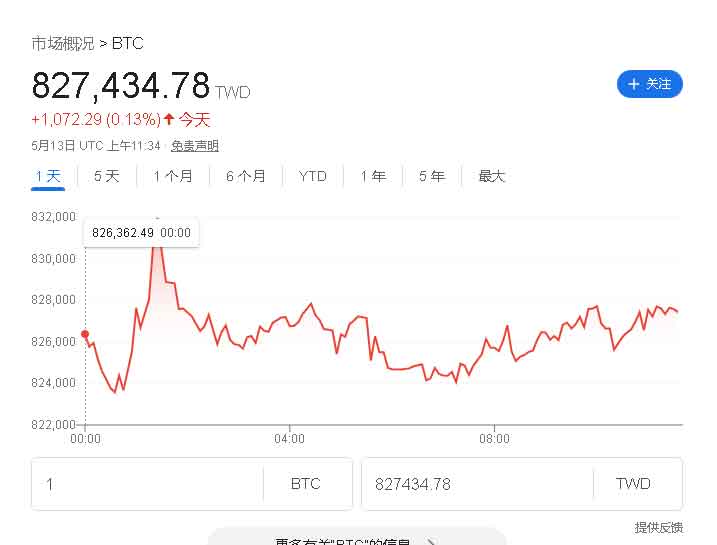Image resolution: width=717 pixels, height=545 pixels.
Task: Open the 市场概况 breadcrumb link
Action: pos(62,43)
